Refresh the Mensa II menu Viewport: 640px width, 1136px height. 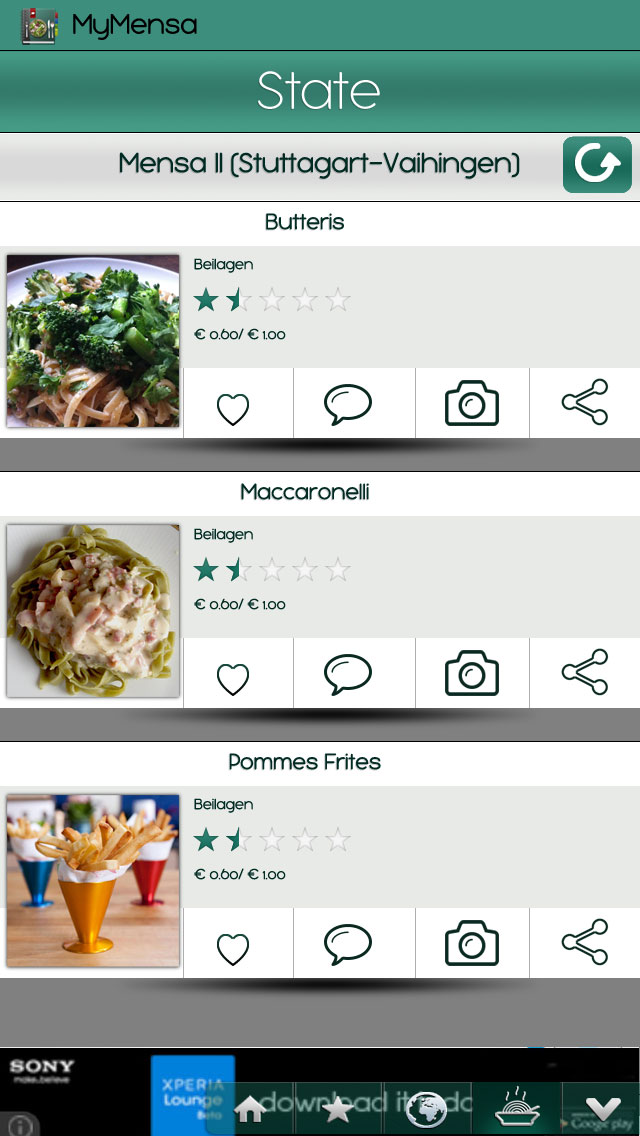coord(597,165)
